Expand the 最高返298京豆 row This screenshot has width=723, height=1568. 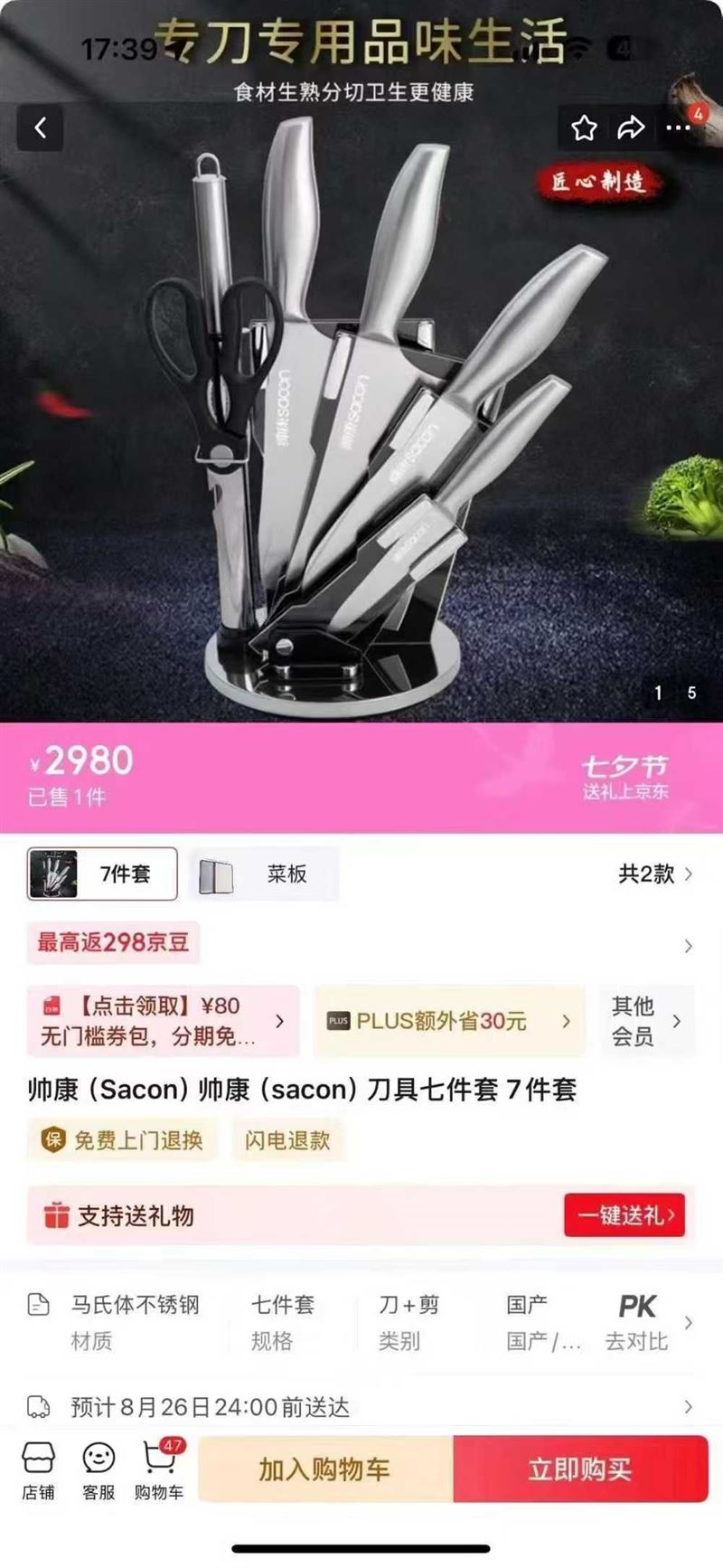(x=688, y=946)
